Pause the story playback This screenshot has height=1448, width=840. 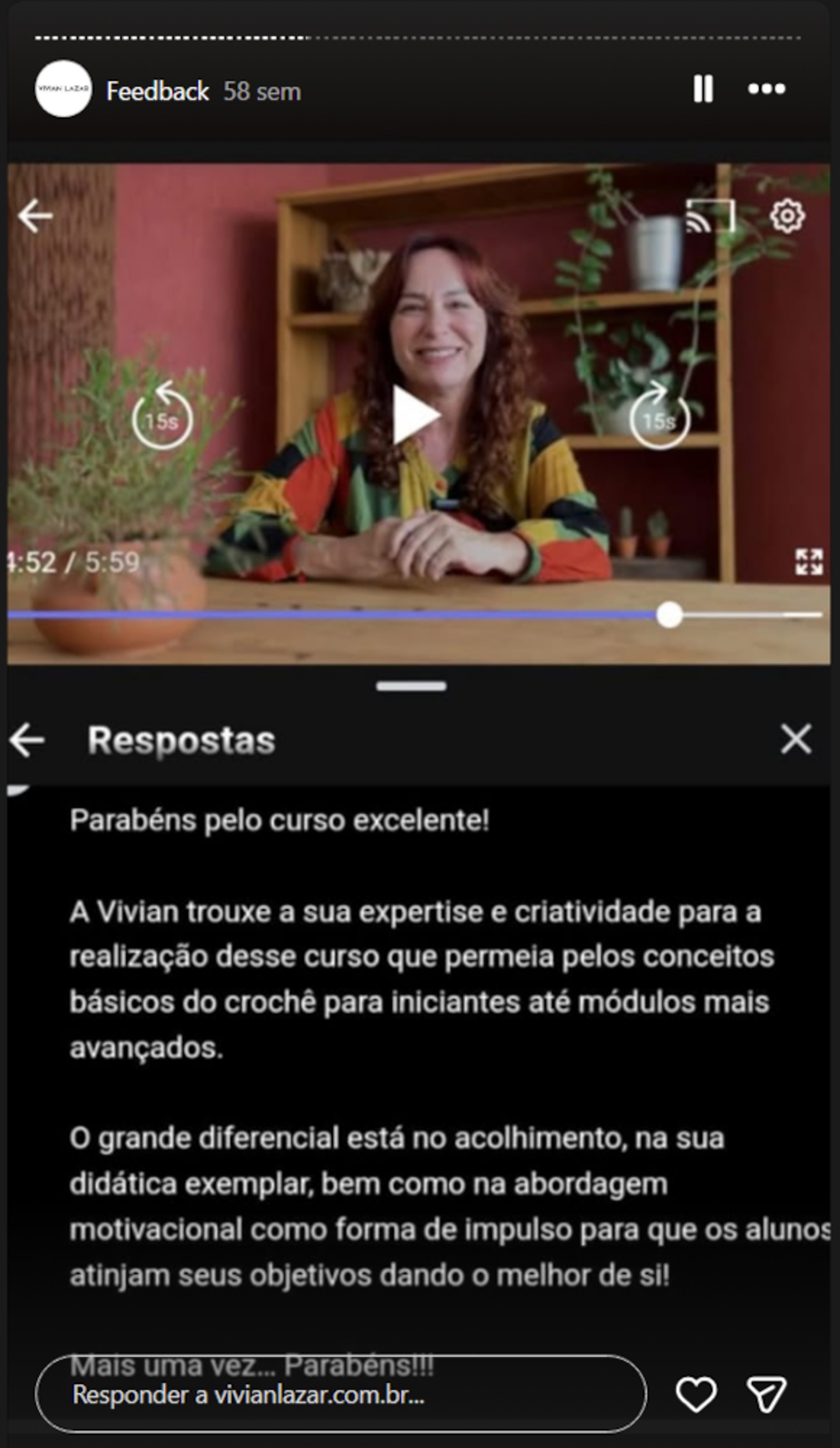pos(703,89)
